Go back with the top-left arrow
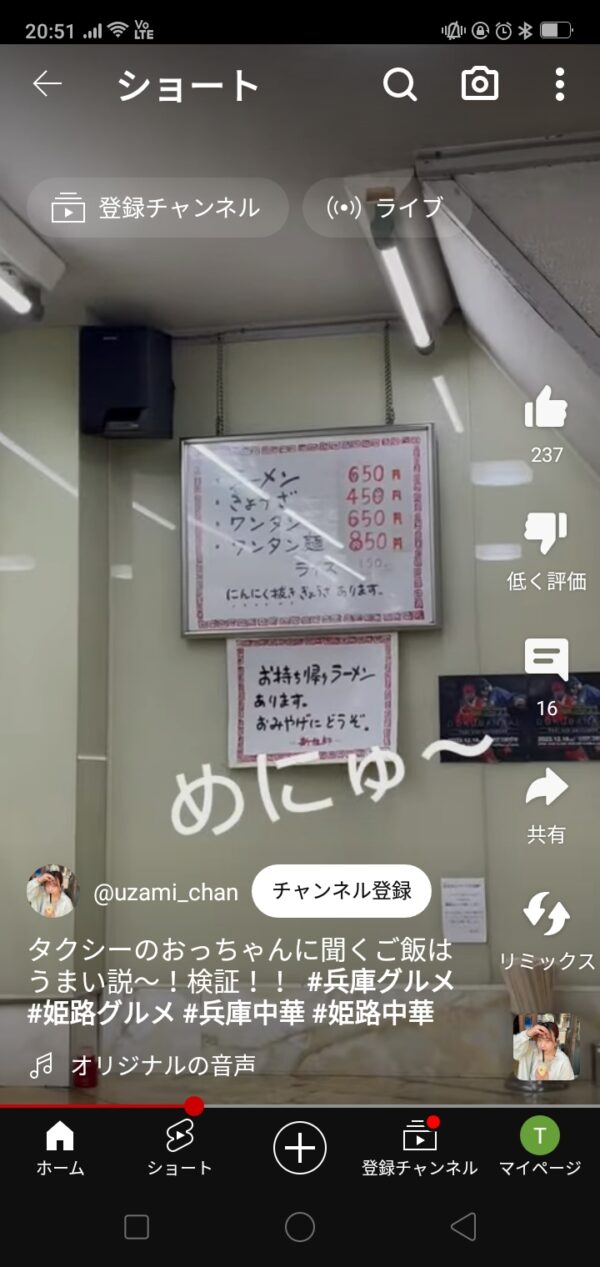 [x=47, y=84]
